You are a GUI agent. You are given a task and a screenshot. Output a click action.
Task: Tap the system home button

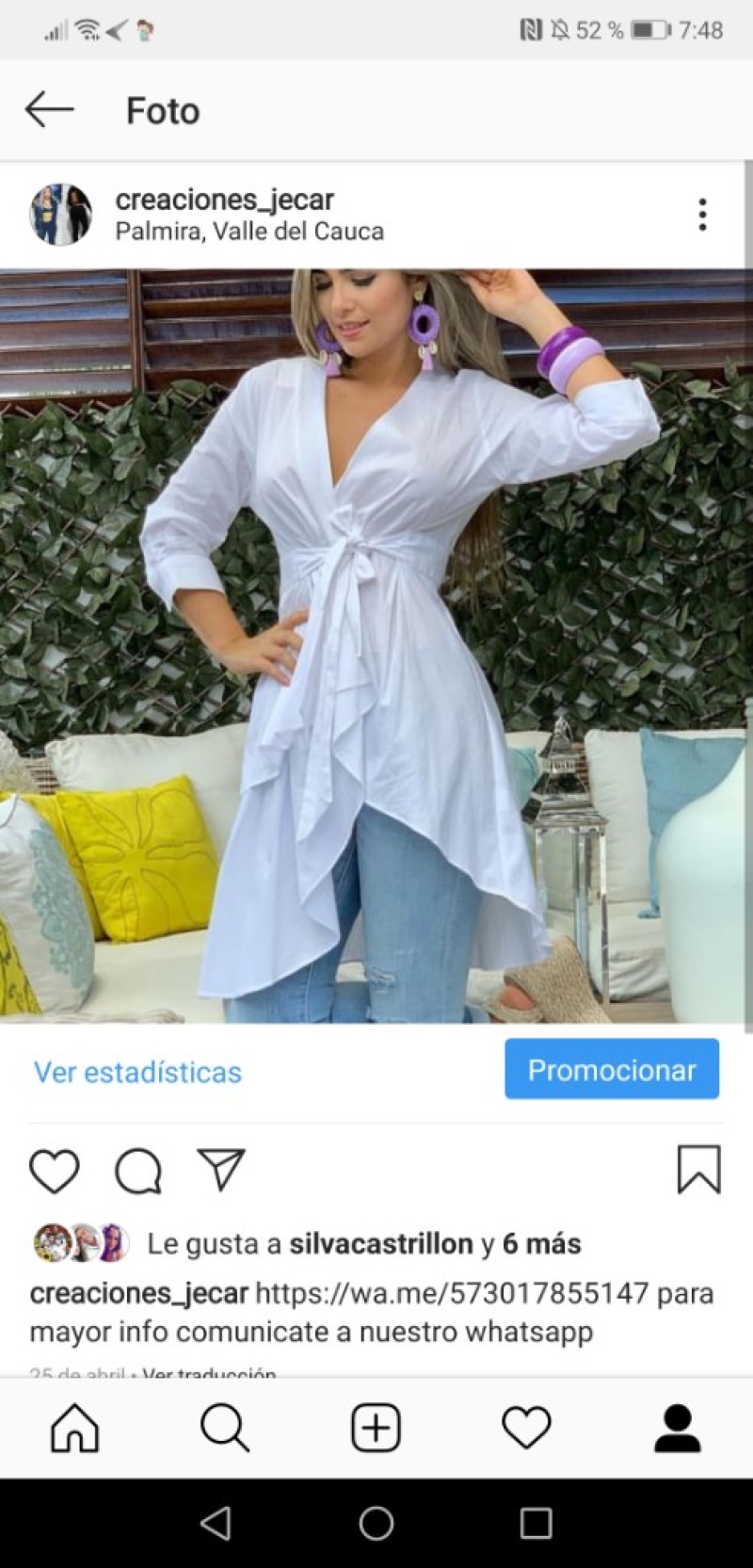(376, 1523)
